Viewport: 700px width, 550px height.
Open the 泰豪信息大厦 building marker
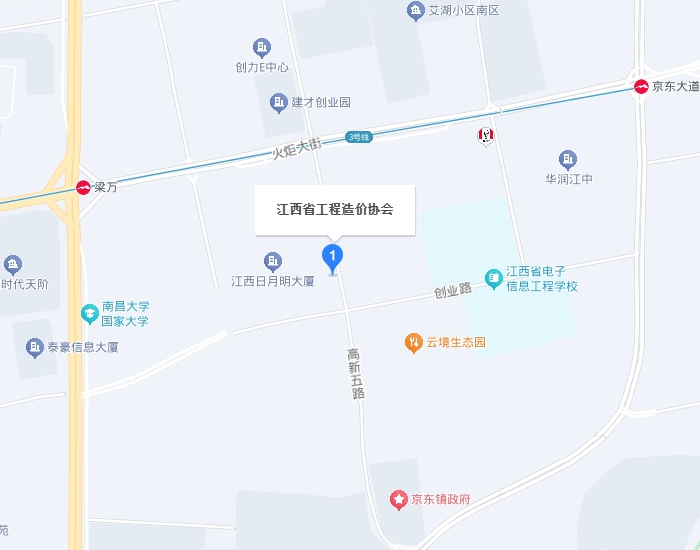point(34,347)
